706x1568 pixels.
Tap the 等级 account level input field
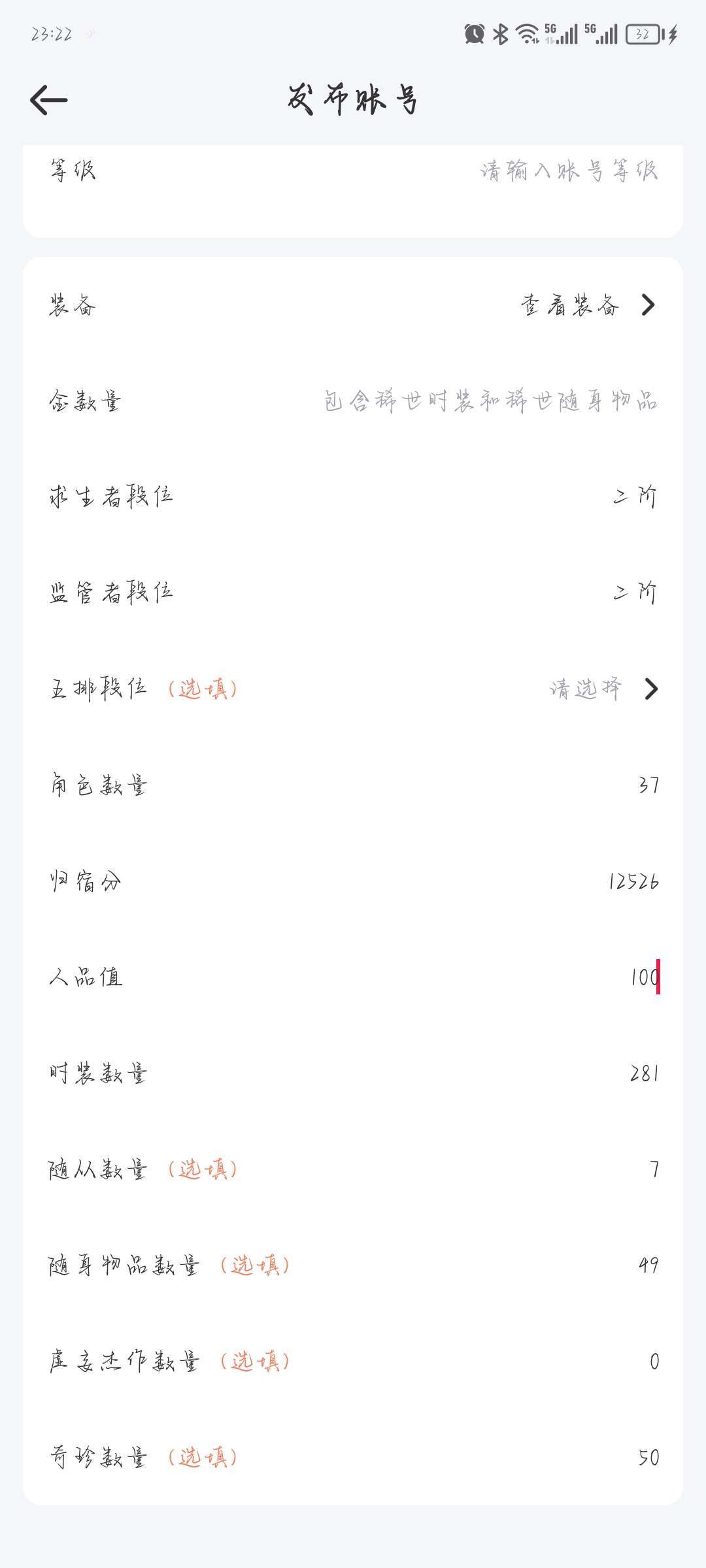pos(353,171)
